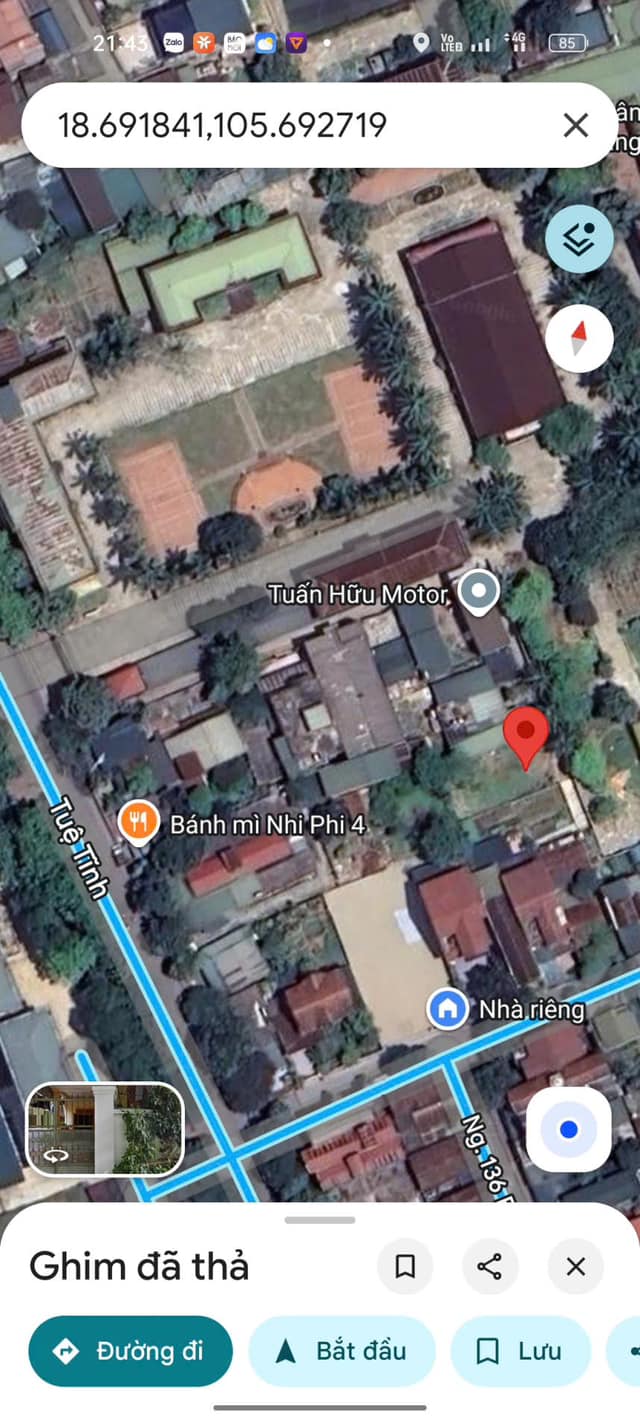Open the Street View thumbnail preview
The width and height of the screenshot is (640, 1423).
[105, 1129]
